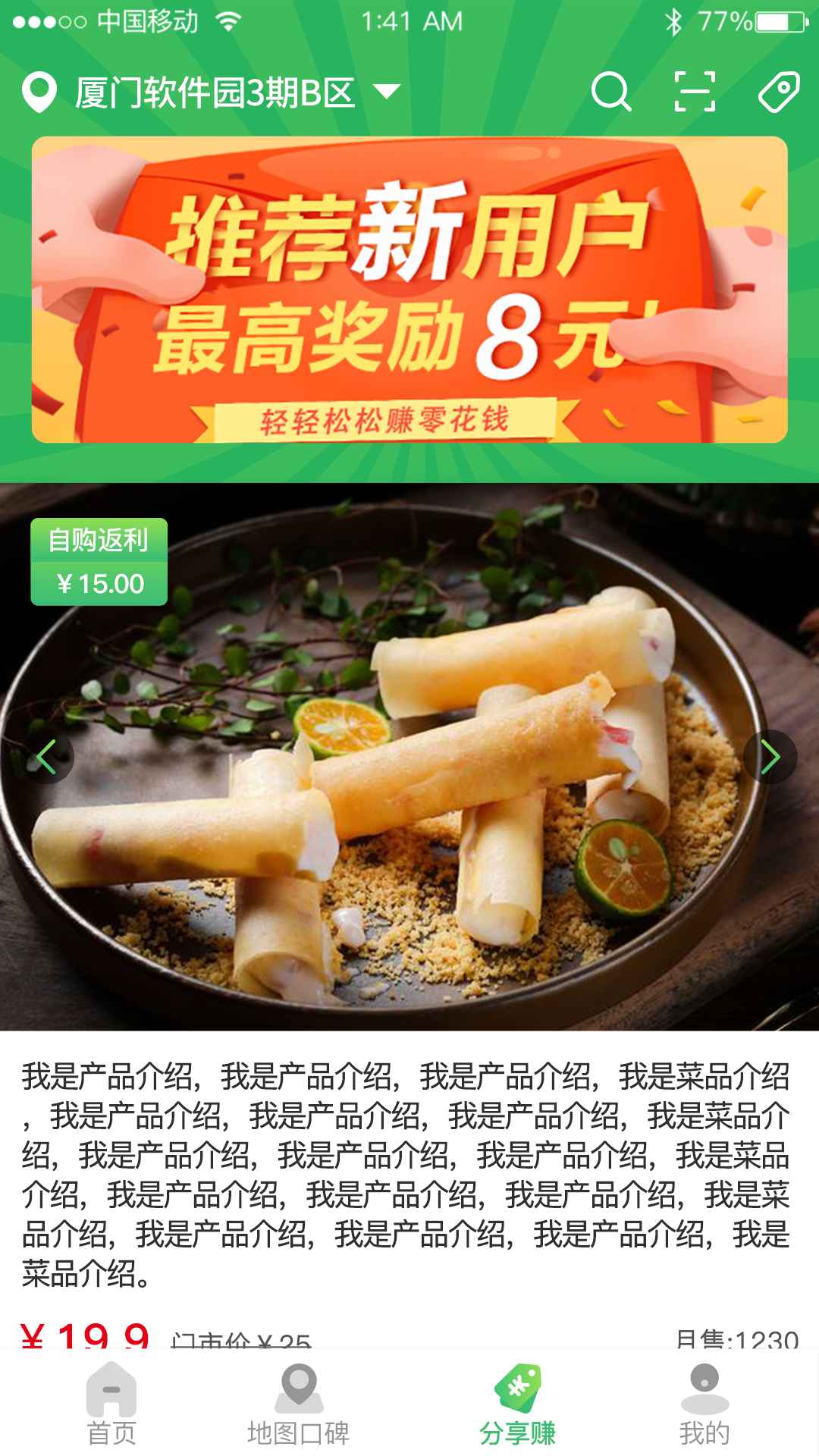
Task: Open the 推荐新用户 reward banner
Action: [x=409, y=290]
